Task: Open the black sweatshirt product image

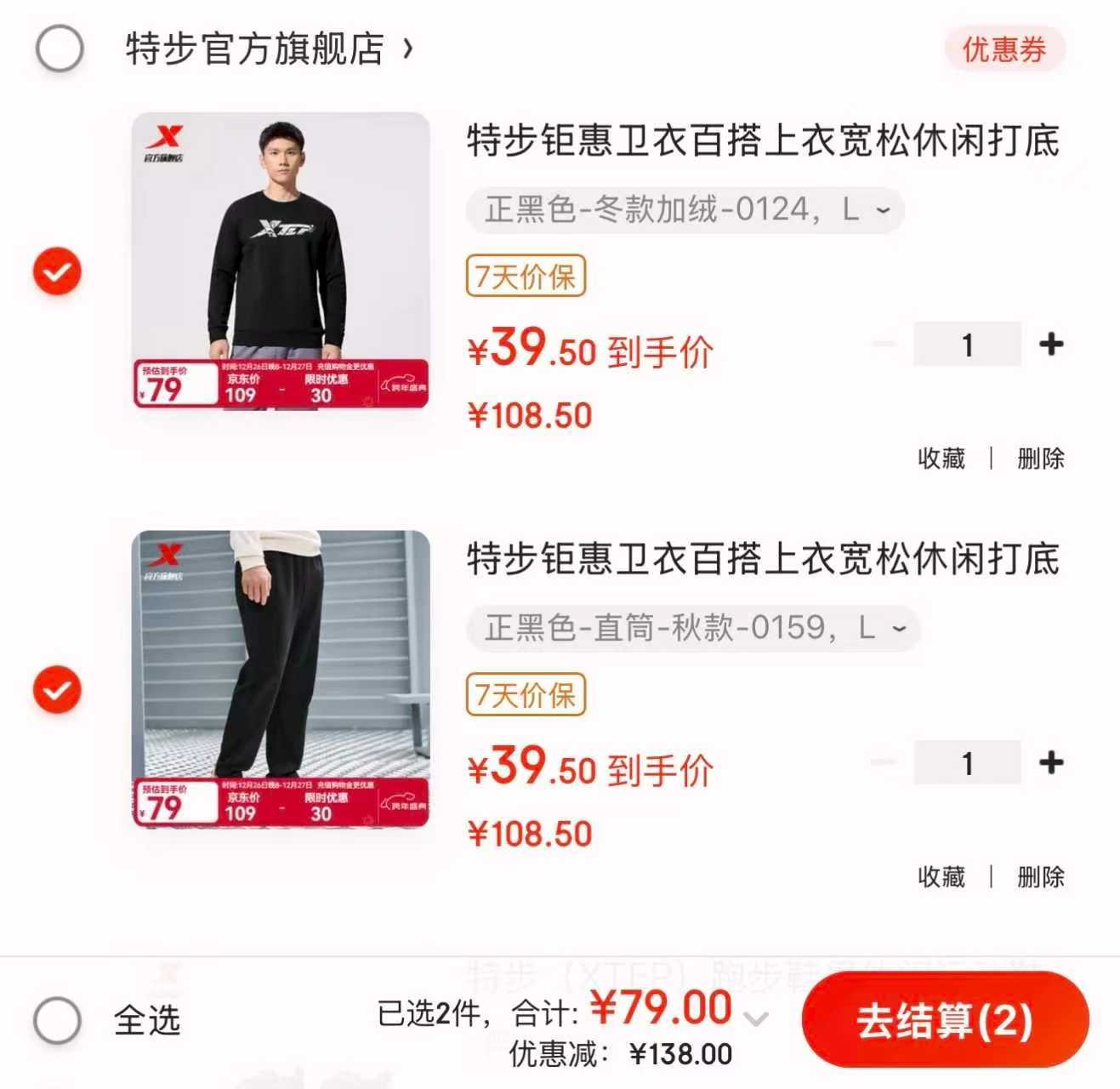Action: [281, 260]
